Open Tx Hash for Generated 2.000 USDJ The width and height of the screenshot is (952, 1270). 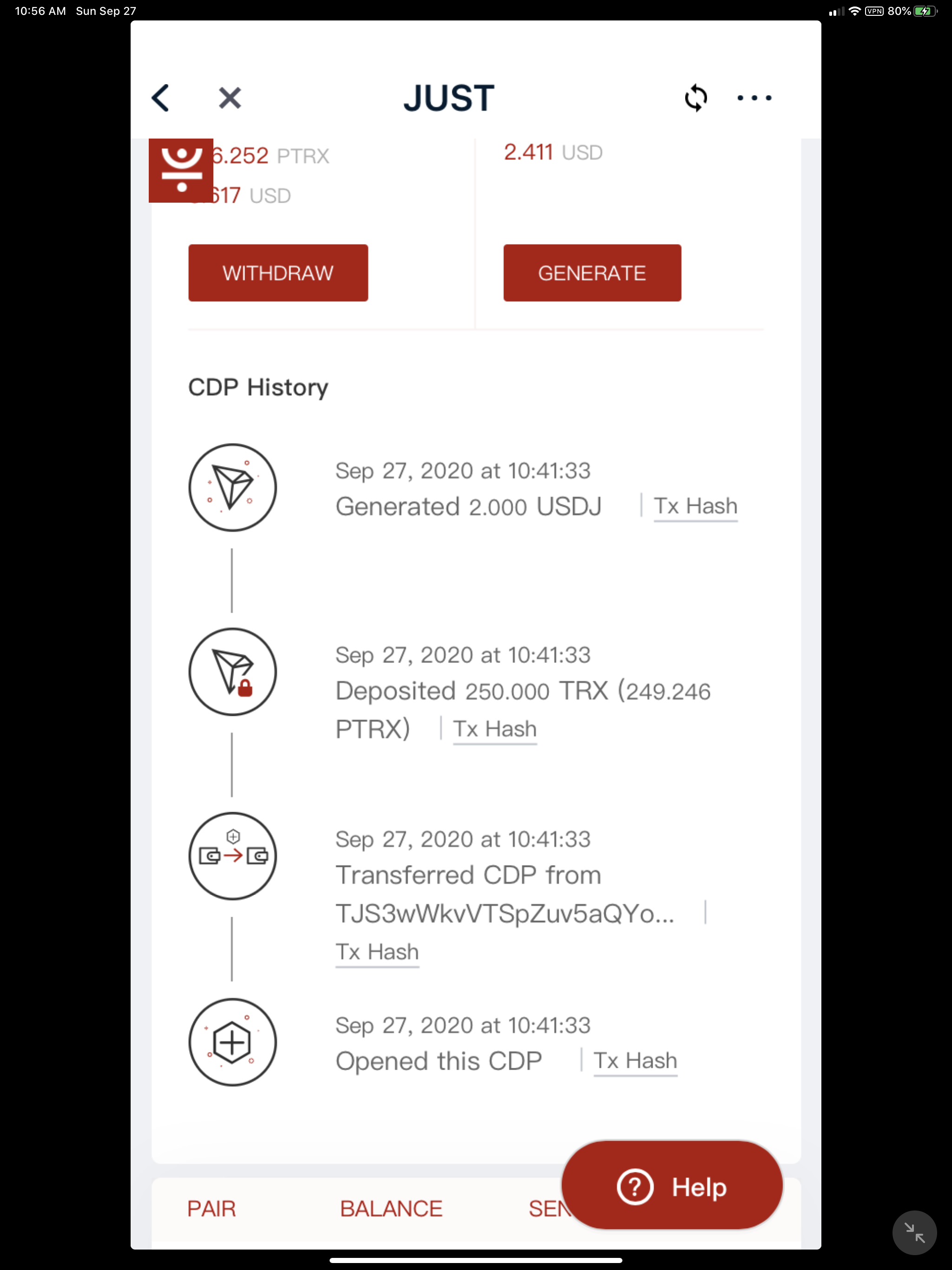[x=695, y=506]
